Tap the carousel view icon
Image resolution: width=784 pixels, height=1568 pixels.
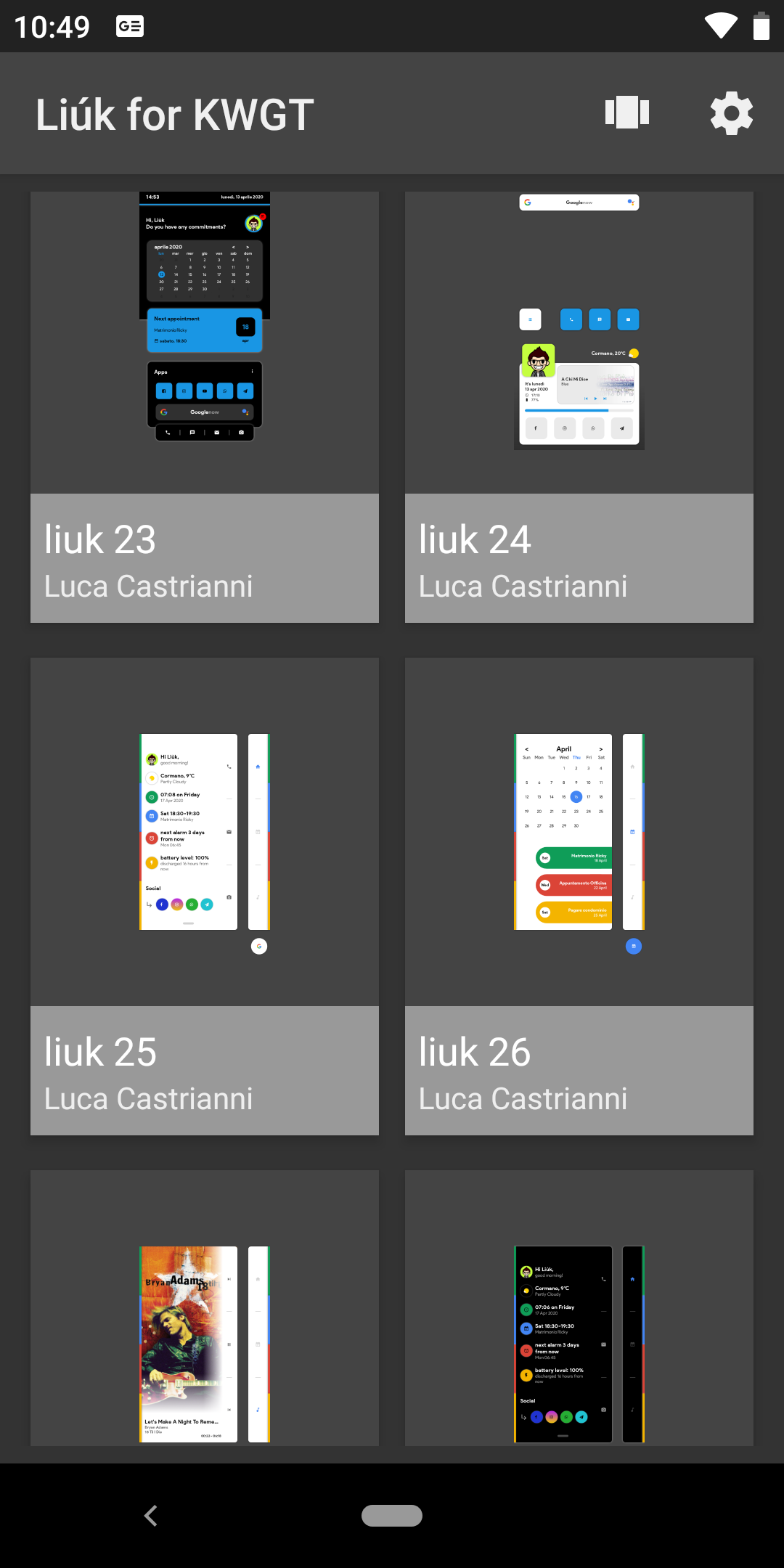coord(627,113)
